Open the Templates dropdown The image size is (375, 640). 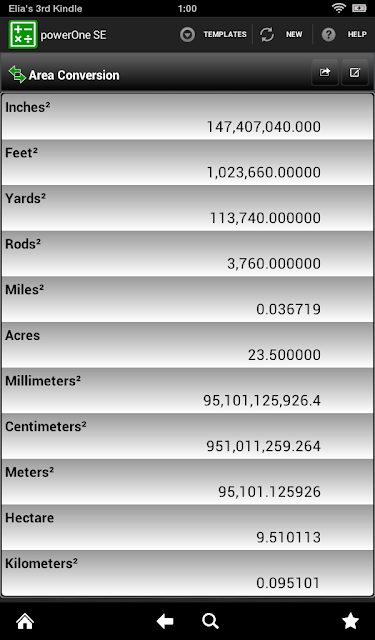(x=213, y=35)
